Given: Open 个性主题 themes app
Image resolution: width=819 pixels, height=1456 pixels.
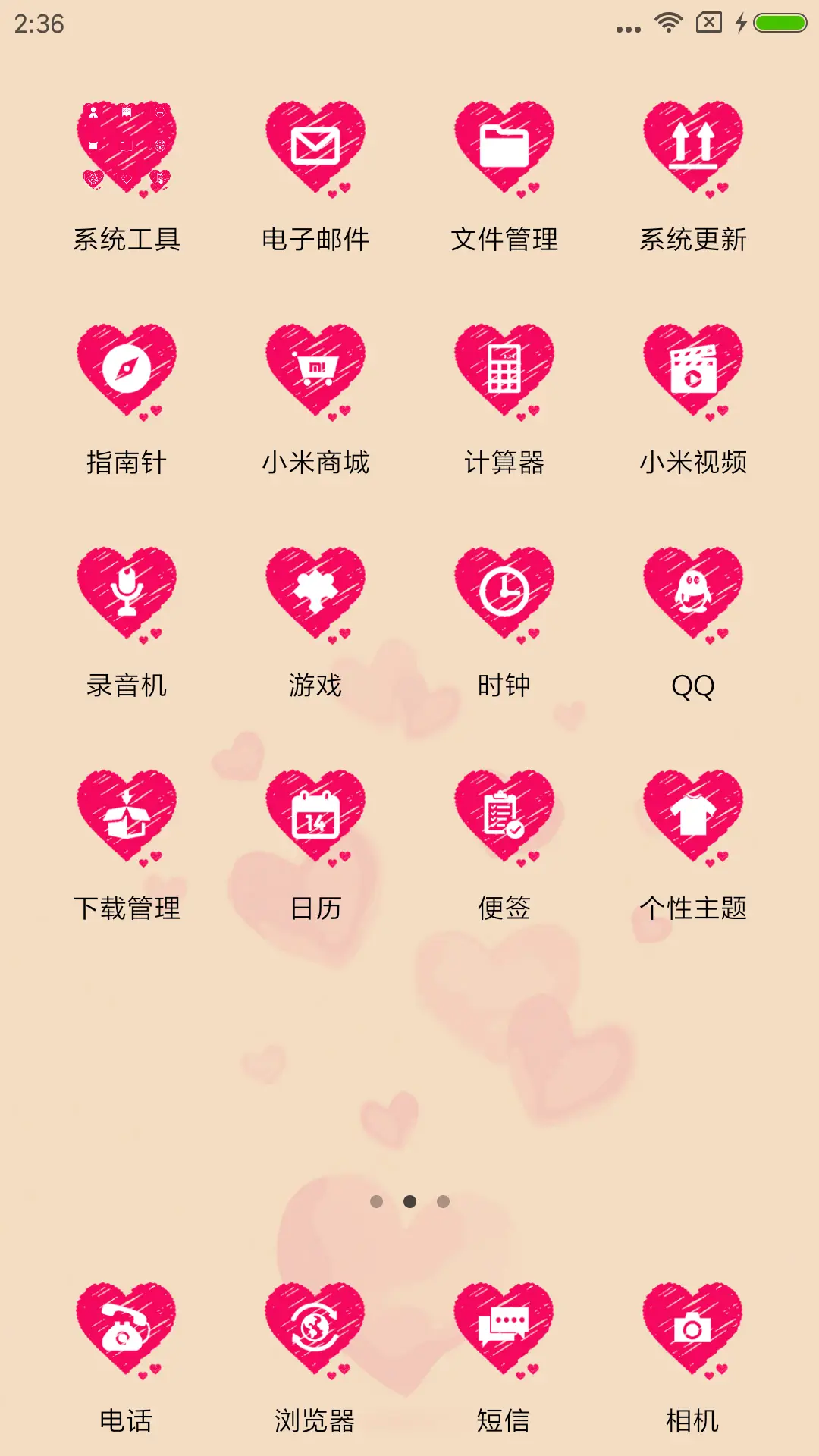Looking at the screenshot, I should pos(693,817).
